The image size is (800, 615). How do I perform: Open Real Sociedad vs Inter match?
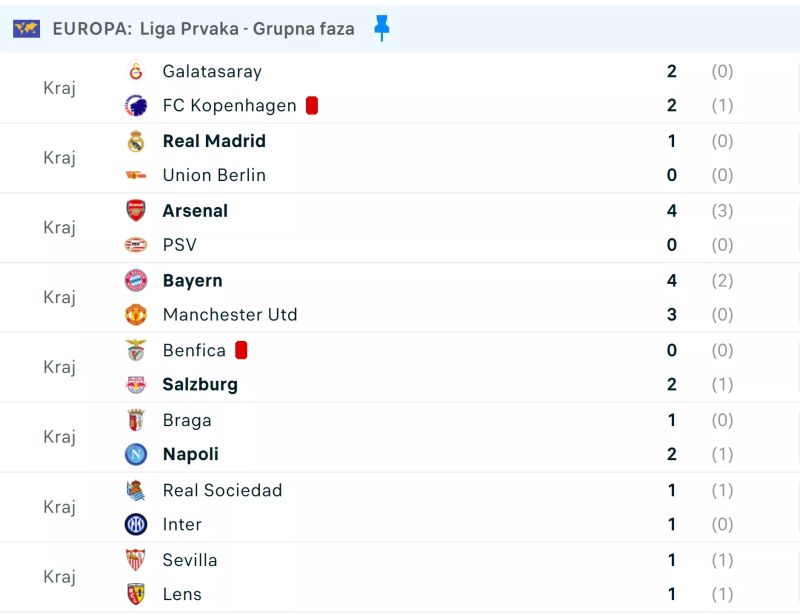[400, 508]
